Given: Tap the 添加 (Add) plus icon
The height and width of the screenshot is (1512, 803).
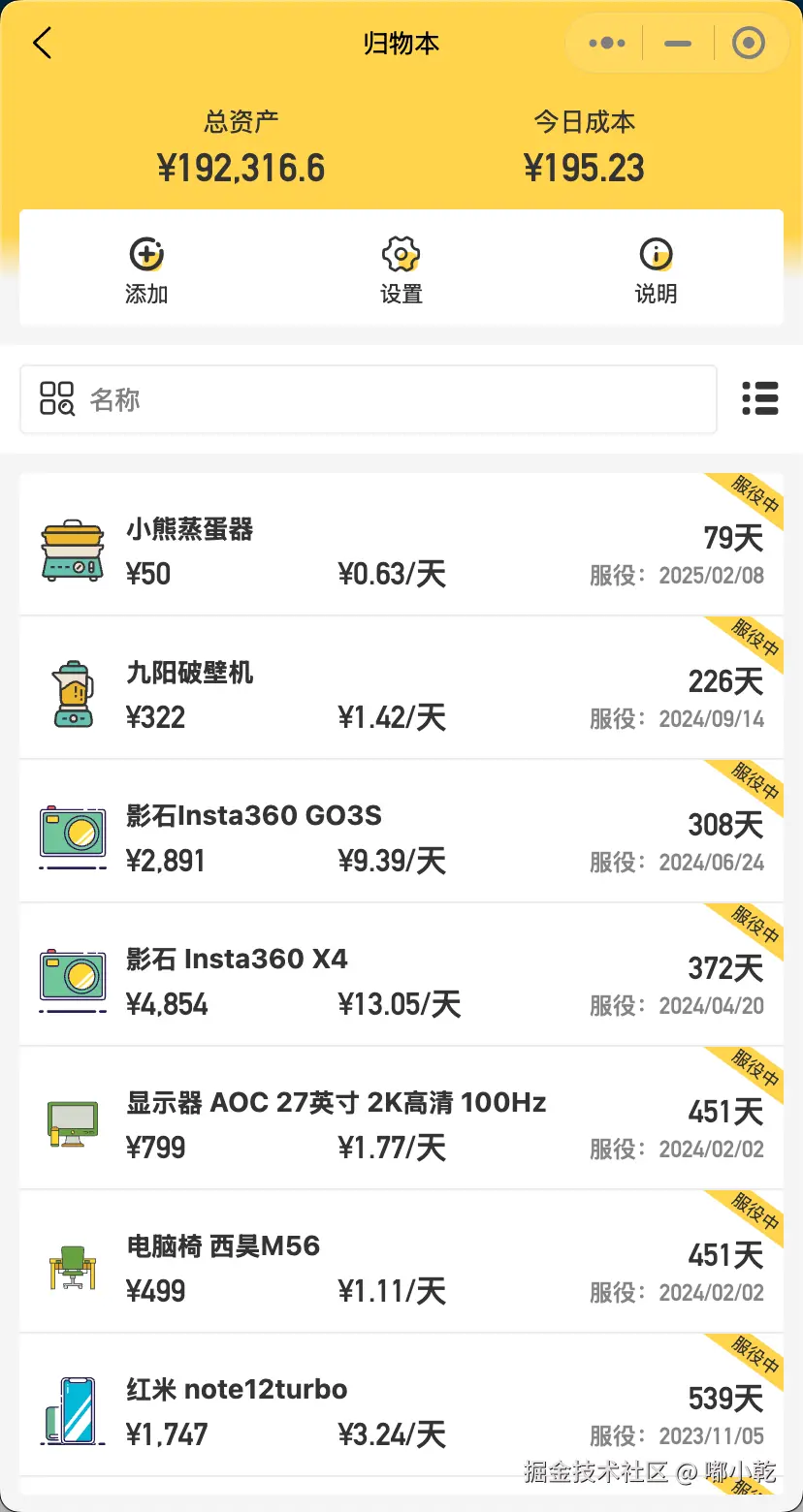Looking at the screenshot, I should 145,255.
